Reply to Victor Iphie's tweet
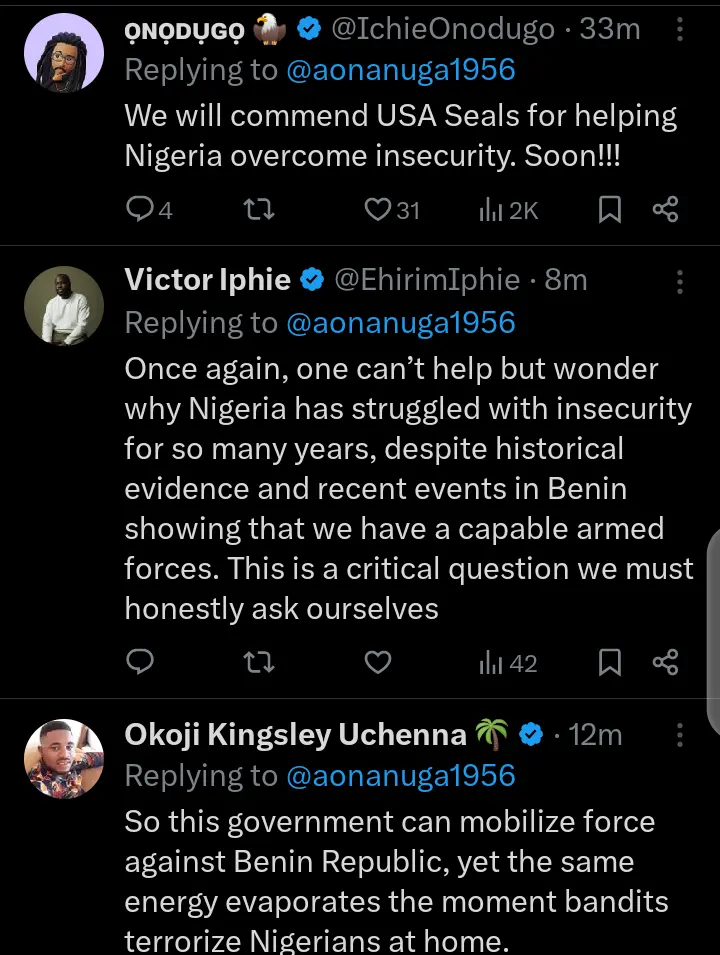The height and width of the screenshot is (955, 720). pyautogui.click(x=140, y=662)
